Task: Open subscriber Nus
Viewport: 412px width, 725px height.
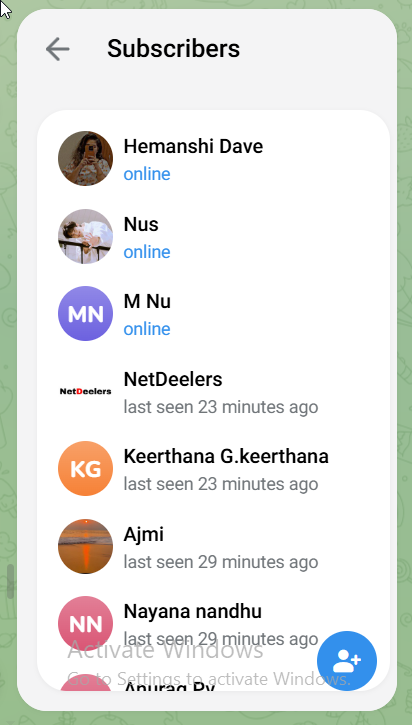Action: (213, 236)
